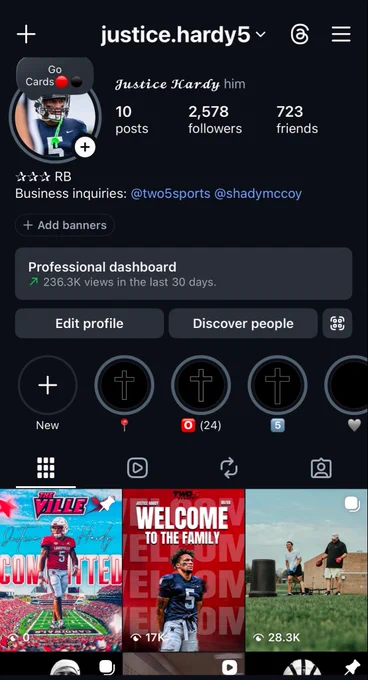Tap Add banners
Viewport: 368px width, 680px height.
tap(65, 225)
